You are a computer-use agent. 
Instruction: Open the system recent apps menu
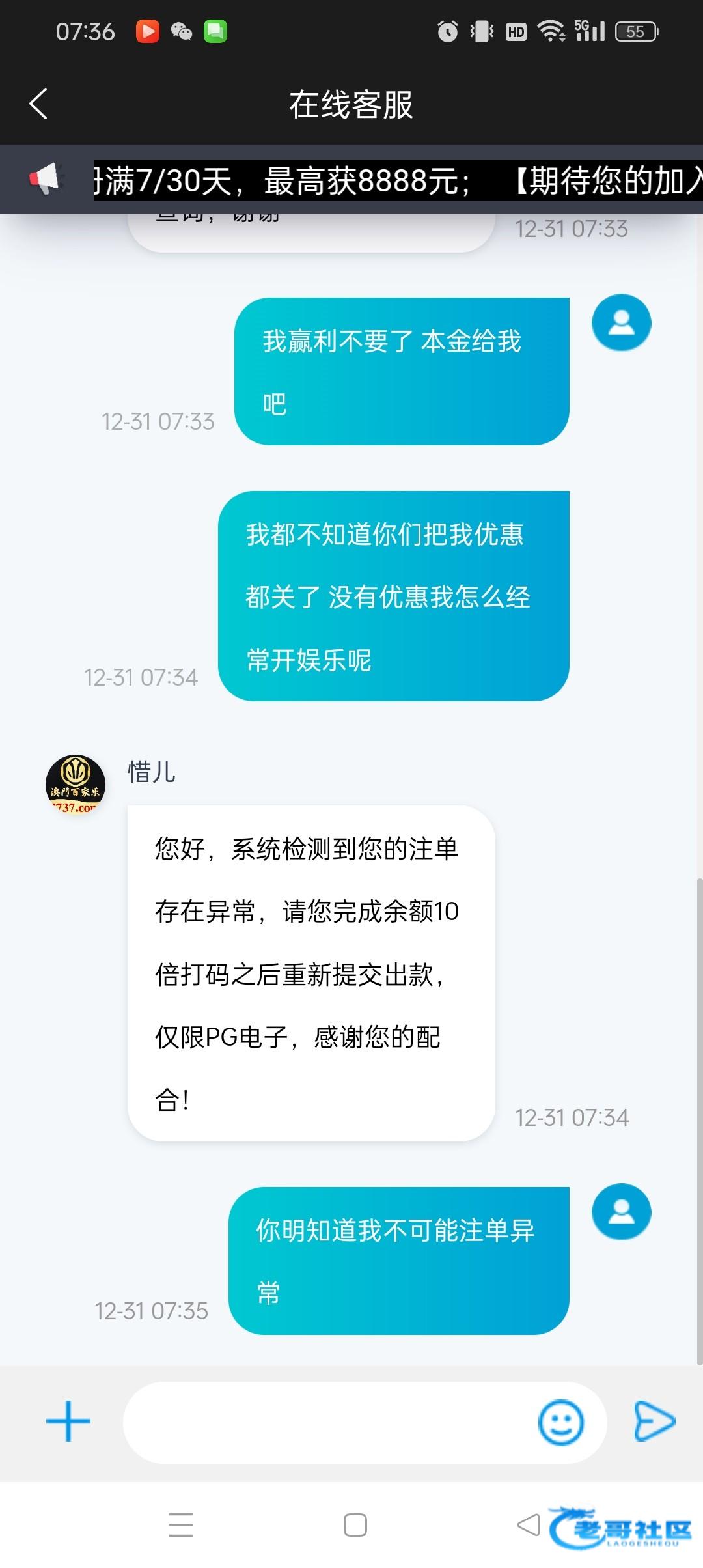[180, 1525]
